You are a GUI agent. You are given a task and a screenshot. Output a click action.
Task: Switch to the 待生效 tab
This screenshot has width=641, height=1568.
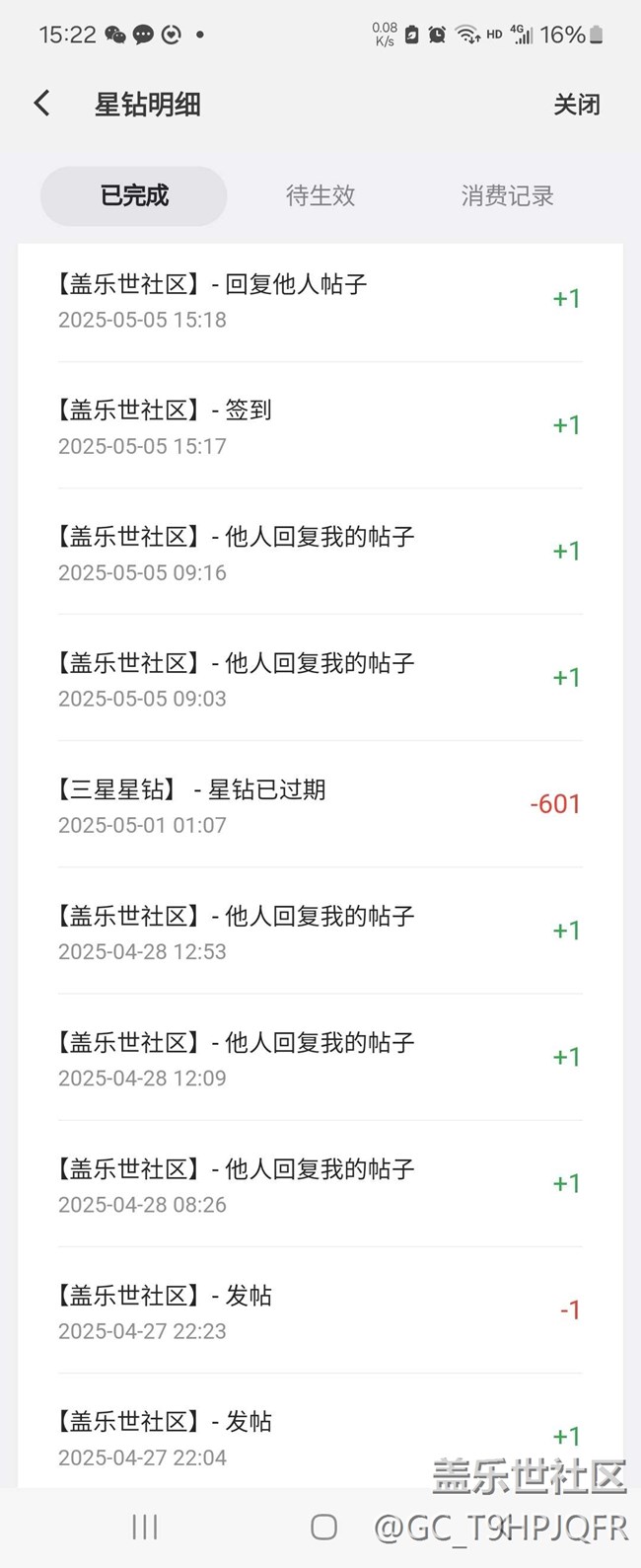[320, 195]
